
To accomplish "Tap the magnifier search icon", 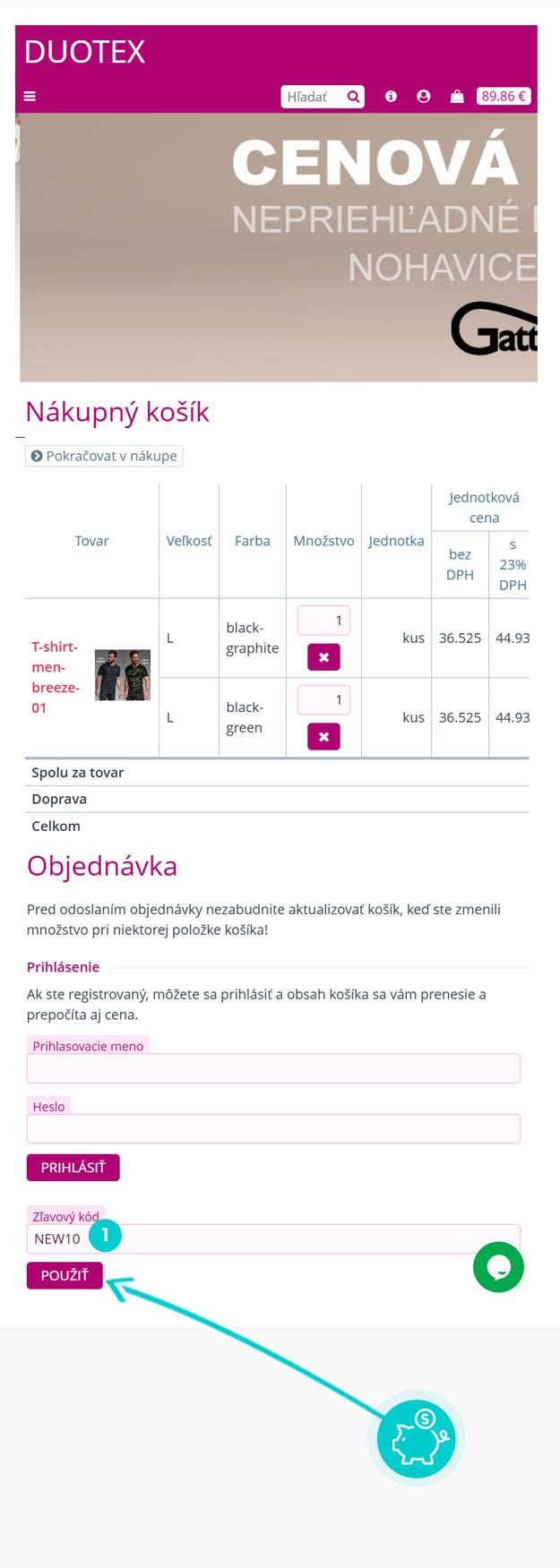I will (x=354, y=97).
